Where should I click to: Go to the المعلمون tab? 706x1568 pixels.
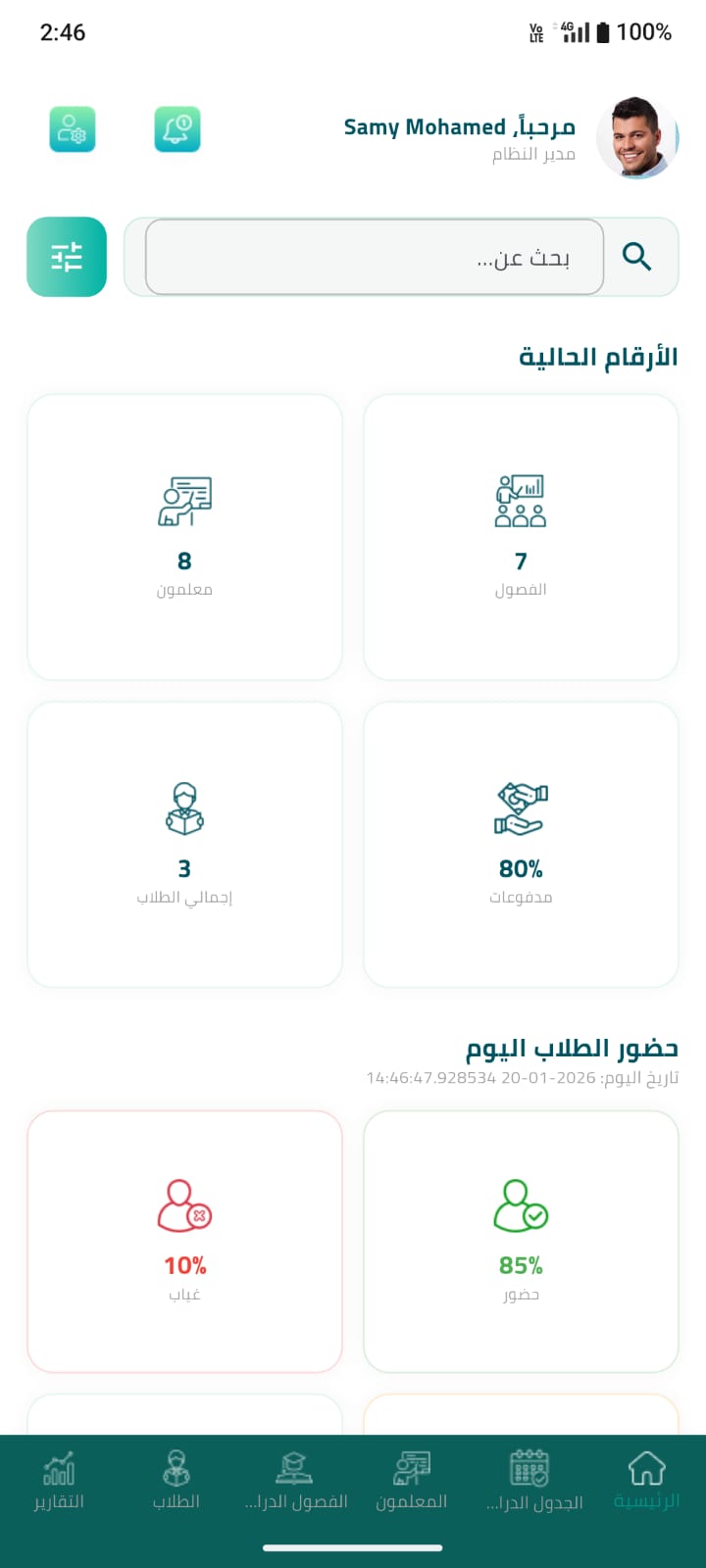pos(412,1480)
